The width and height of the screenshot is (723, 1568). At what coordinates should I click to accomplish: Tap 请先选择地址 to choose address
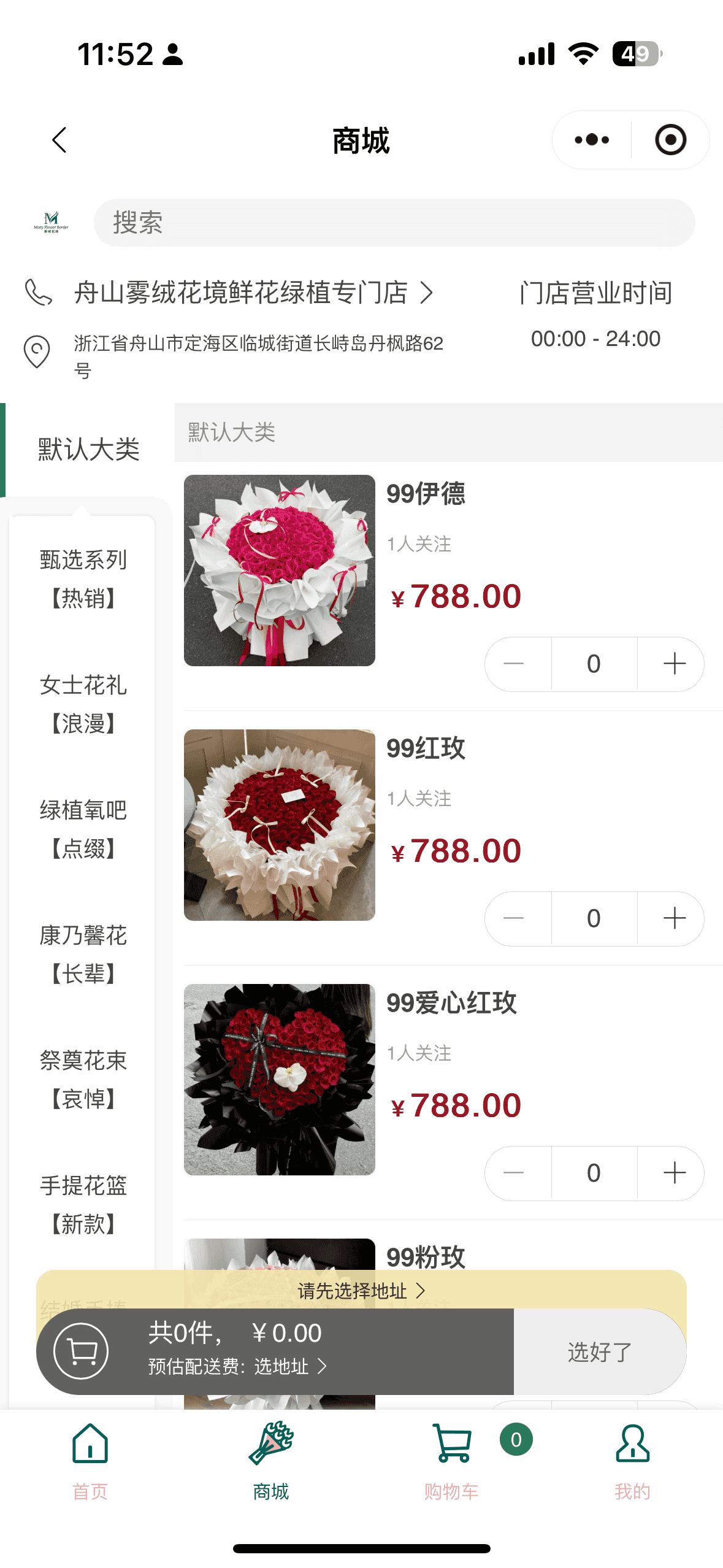pyautogui.click(x=361, y=1291)
